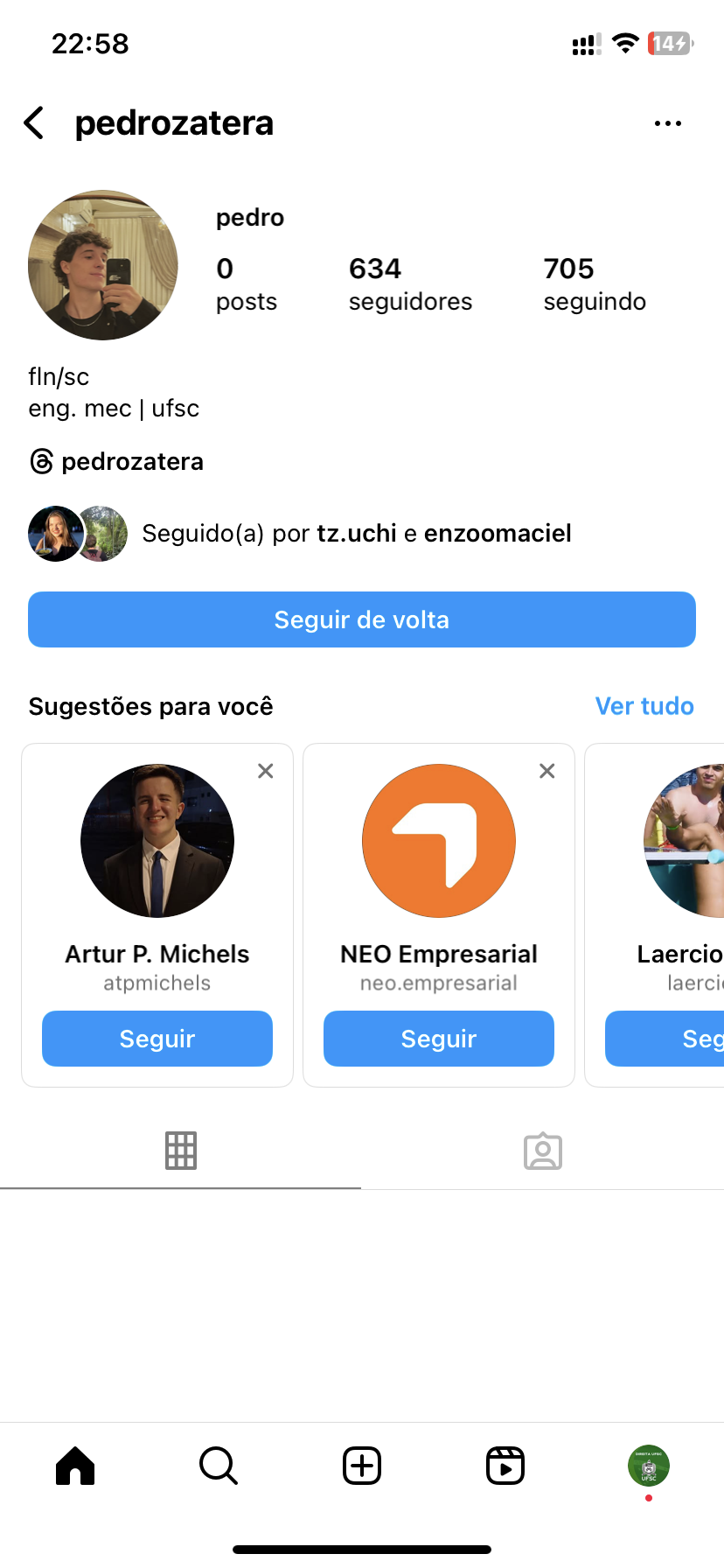
Task: Dismiss Artur P. Michels suggestion
Action: click(x=266, y=771)
